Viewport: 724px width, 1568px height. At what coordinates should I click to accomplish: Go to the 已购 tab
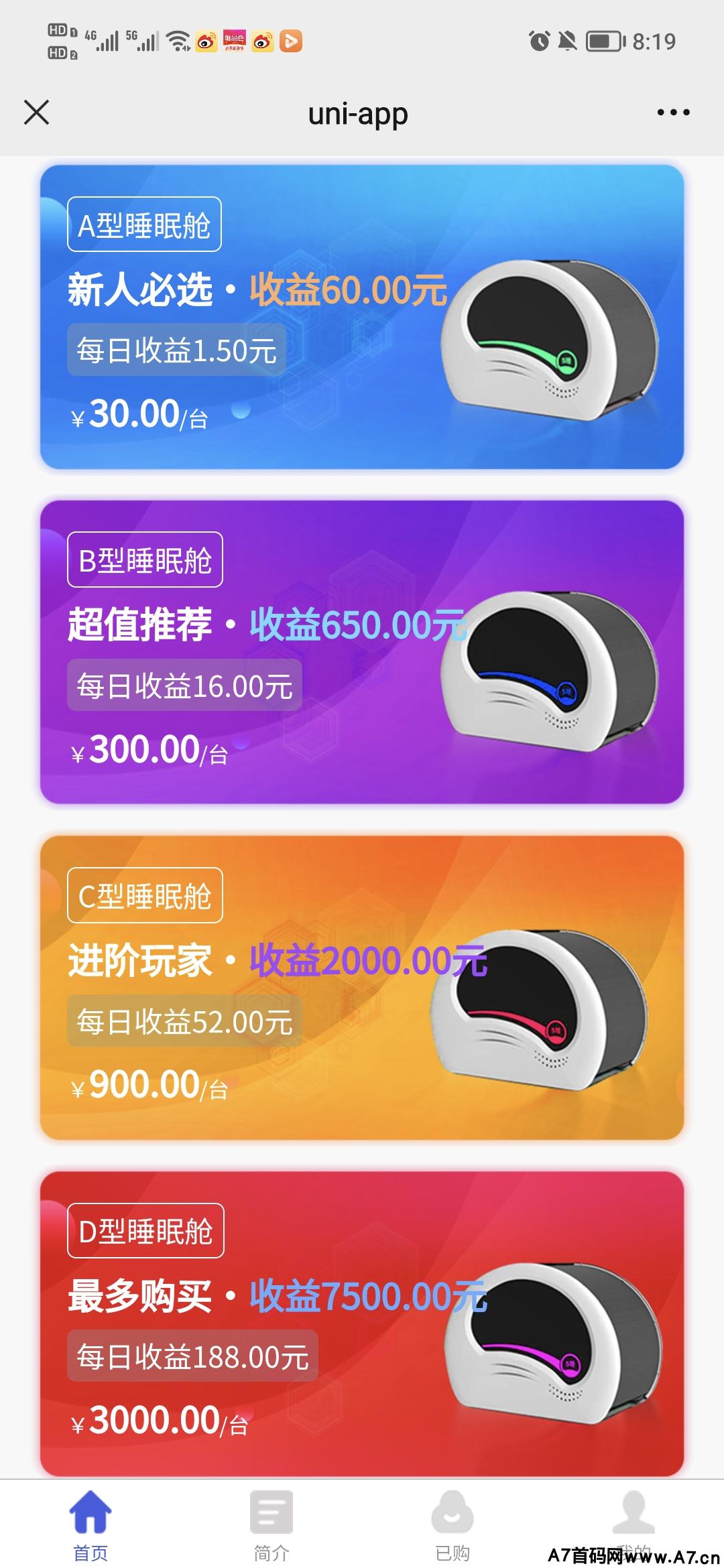[452, 1524]
